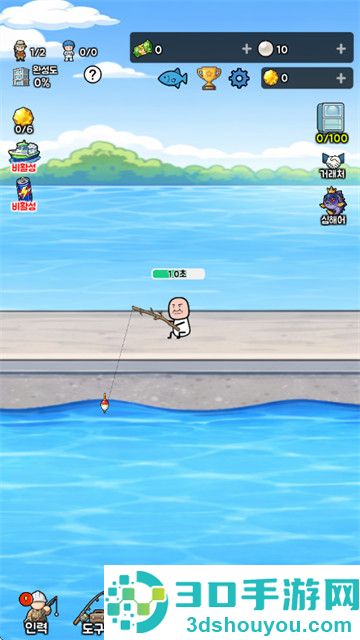Tap the question mark help button
This screenshot has height=640, width=360.
click(x=93, y=75)
